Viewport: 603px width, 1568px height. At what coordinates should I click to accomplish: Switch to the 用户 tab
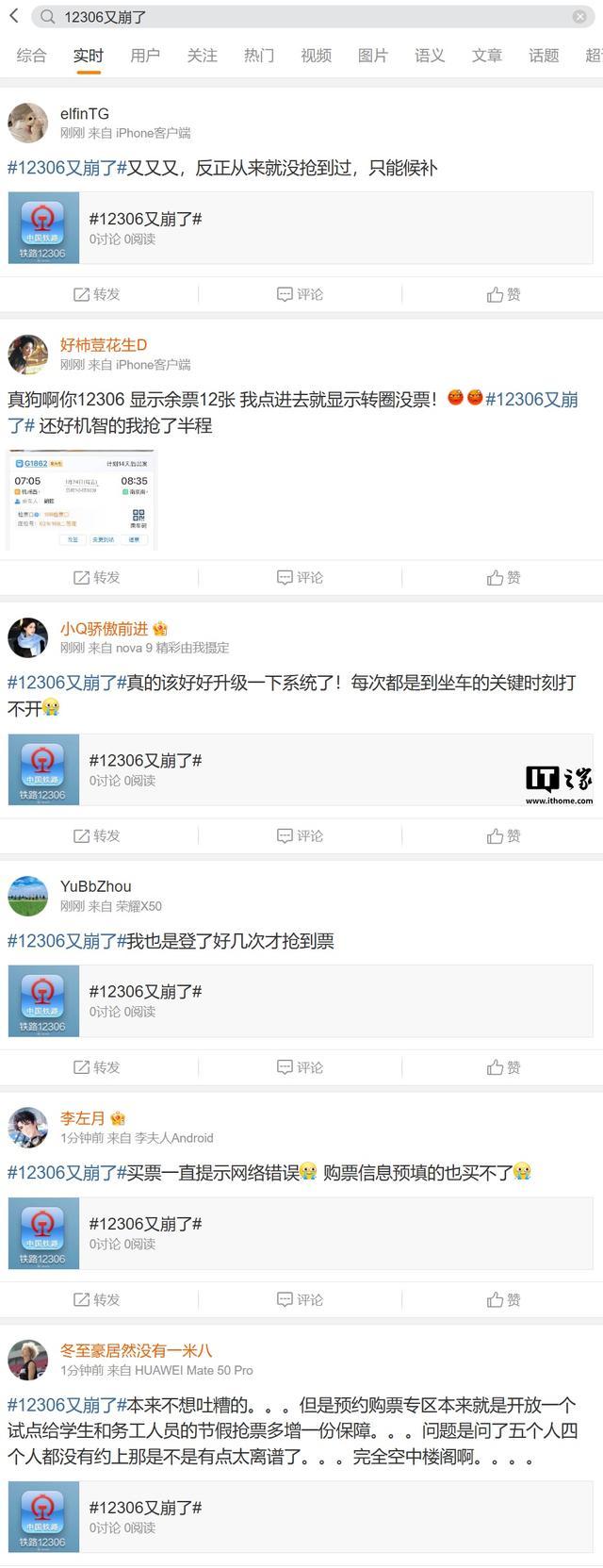145,56
